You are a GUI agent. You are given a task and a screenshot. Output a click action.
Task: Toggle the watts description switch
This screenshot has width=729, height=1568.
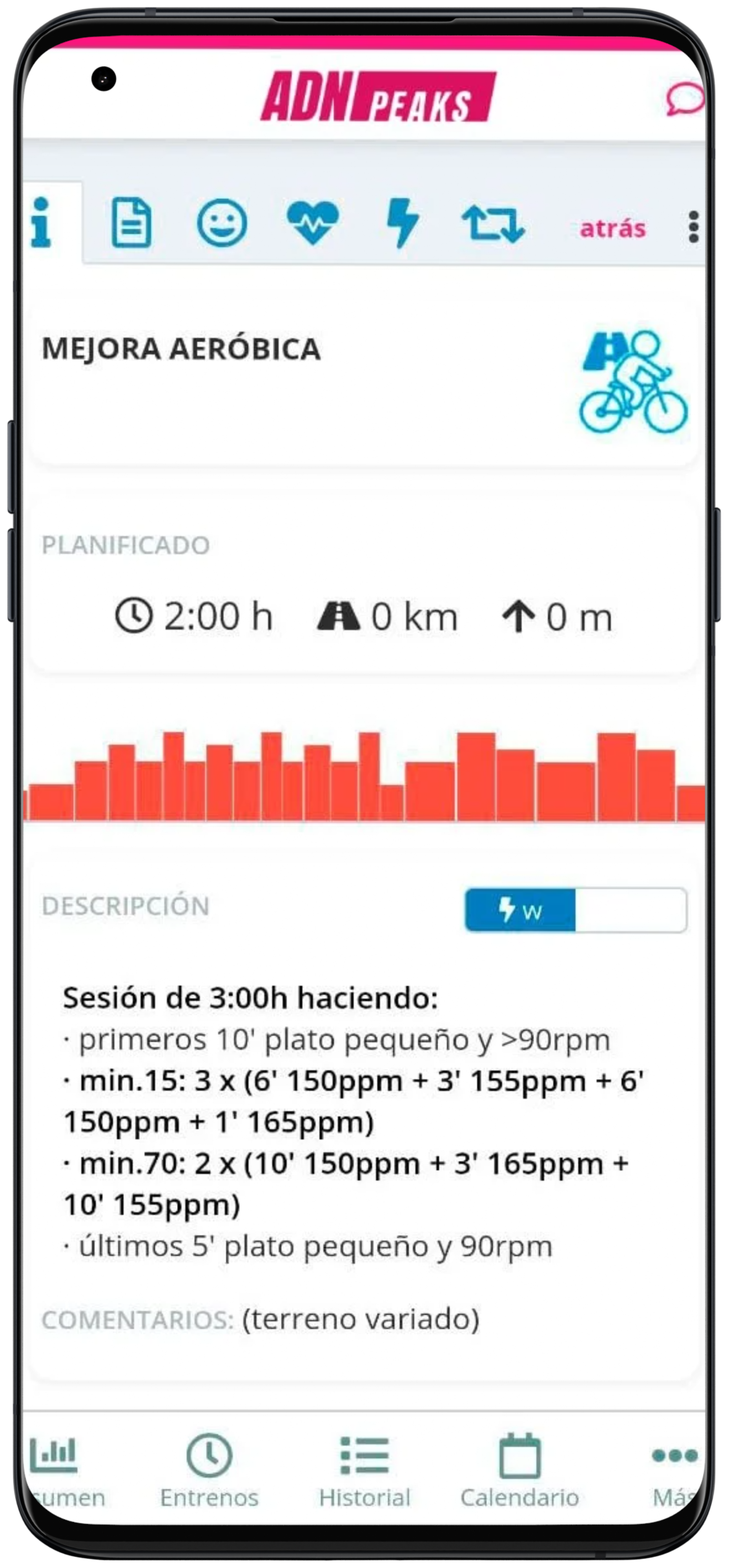click(x=576, y=910)
